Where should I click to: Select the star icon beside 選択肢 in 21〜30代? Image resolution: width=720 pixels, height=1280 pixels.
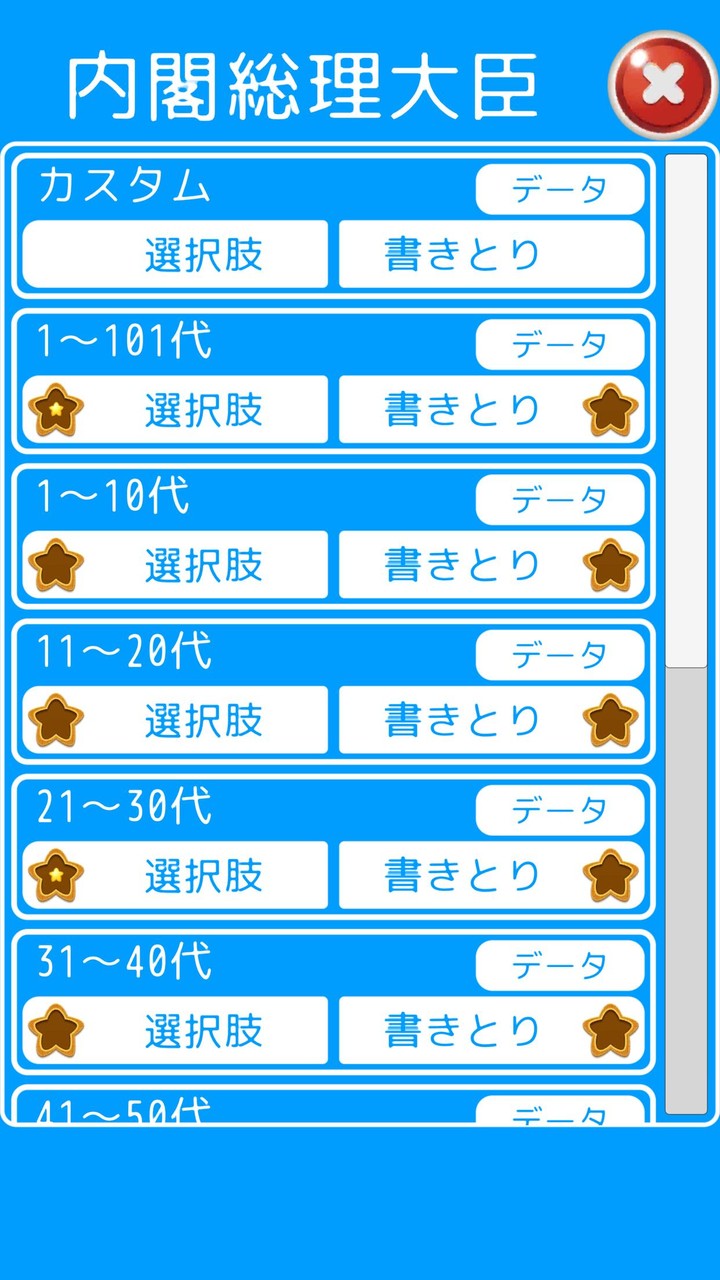click(56, 874)
